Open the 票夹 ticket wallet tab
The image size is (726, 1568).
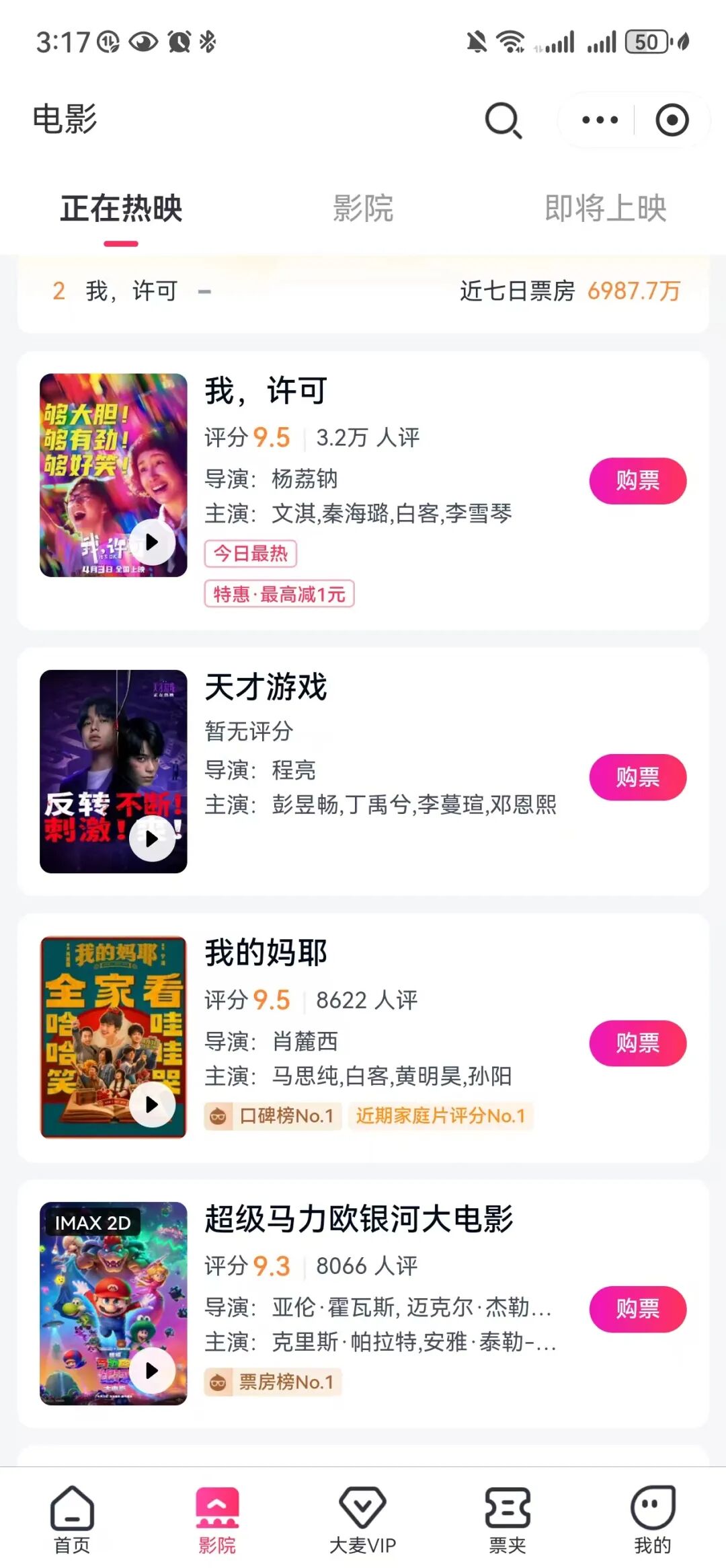tap(508, 1520)
